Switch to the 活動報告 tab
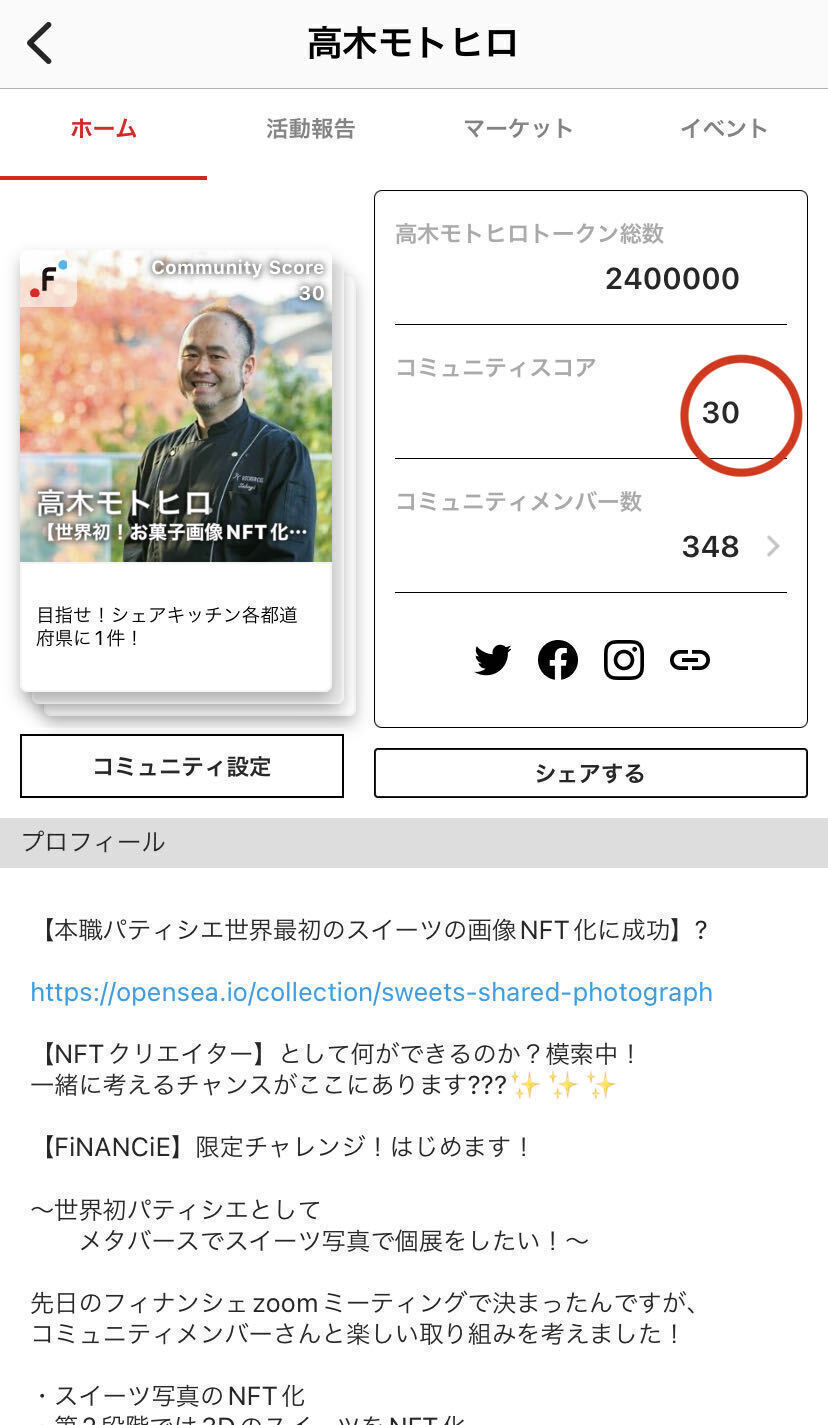 coord(310,129)
